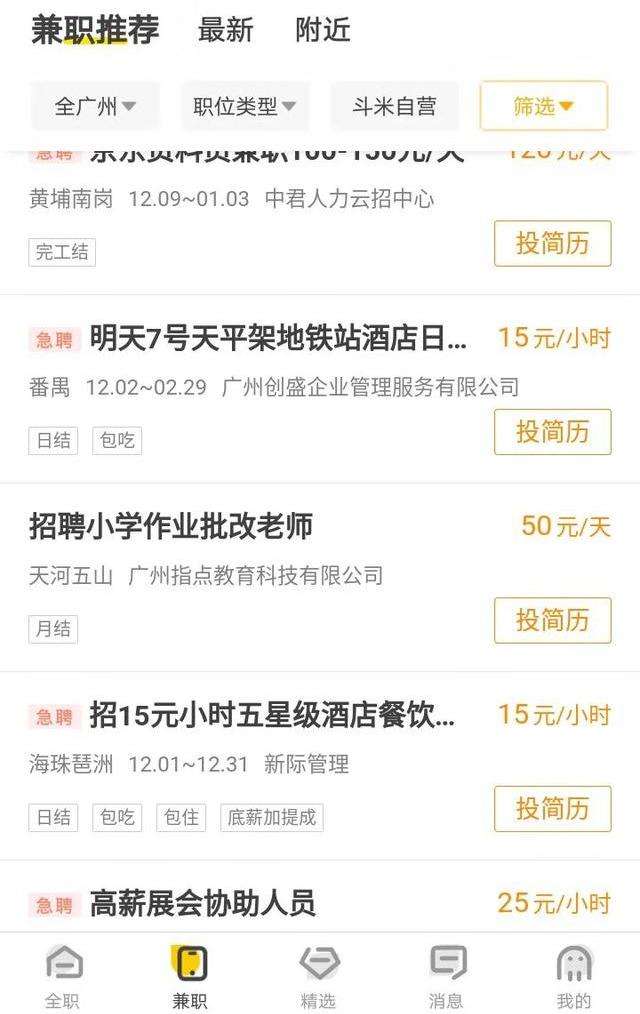Switch to the 最新 tab
This screenshot has width=640, height=1014.
coord(225,30)
